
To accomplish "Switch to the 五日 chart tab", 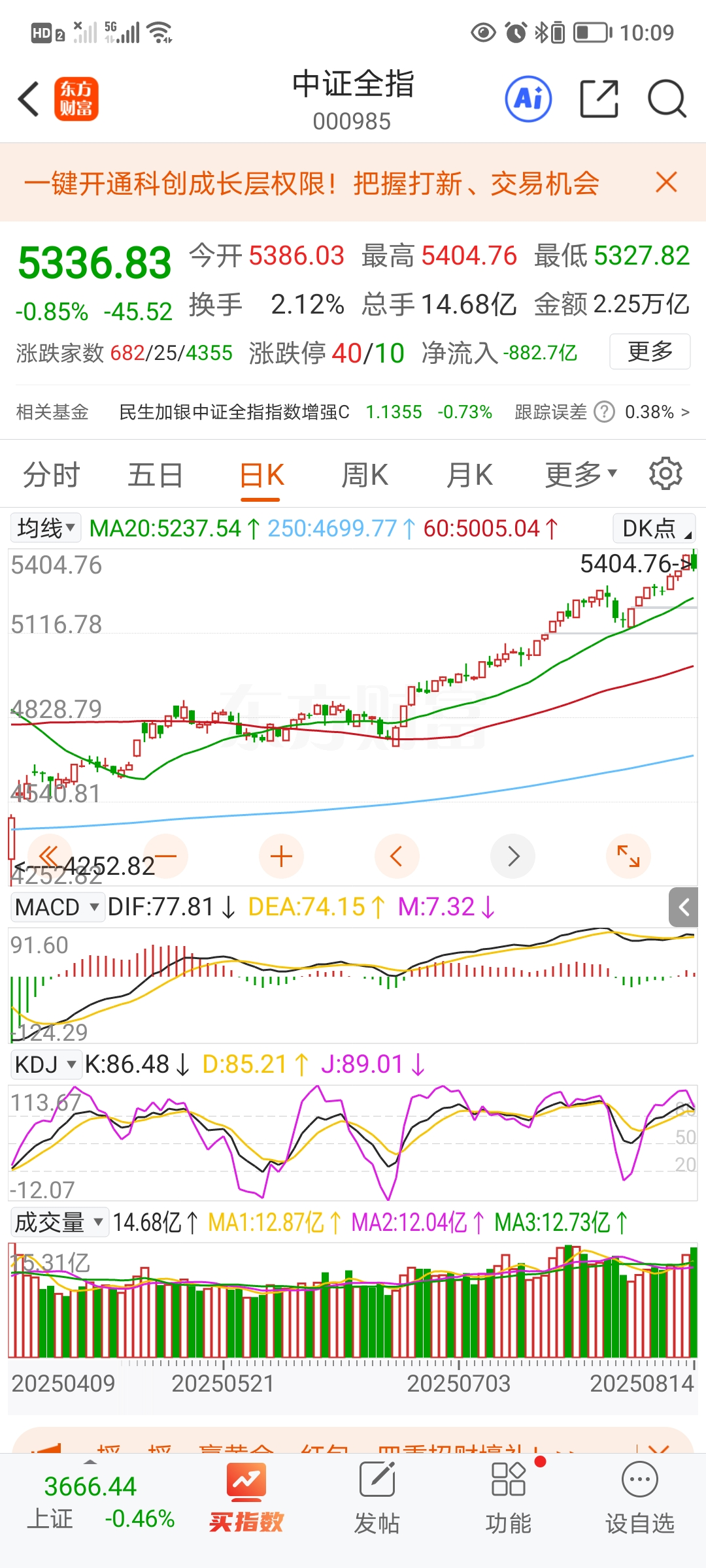I will (155, 475).
